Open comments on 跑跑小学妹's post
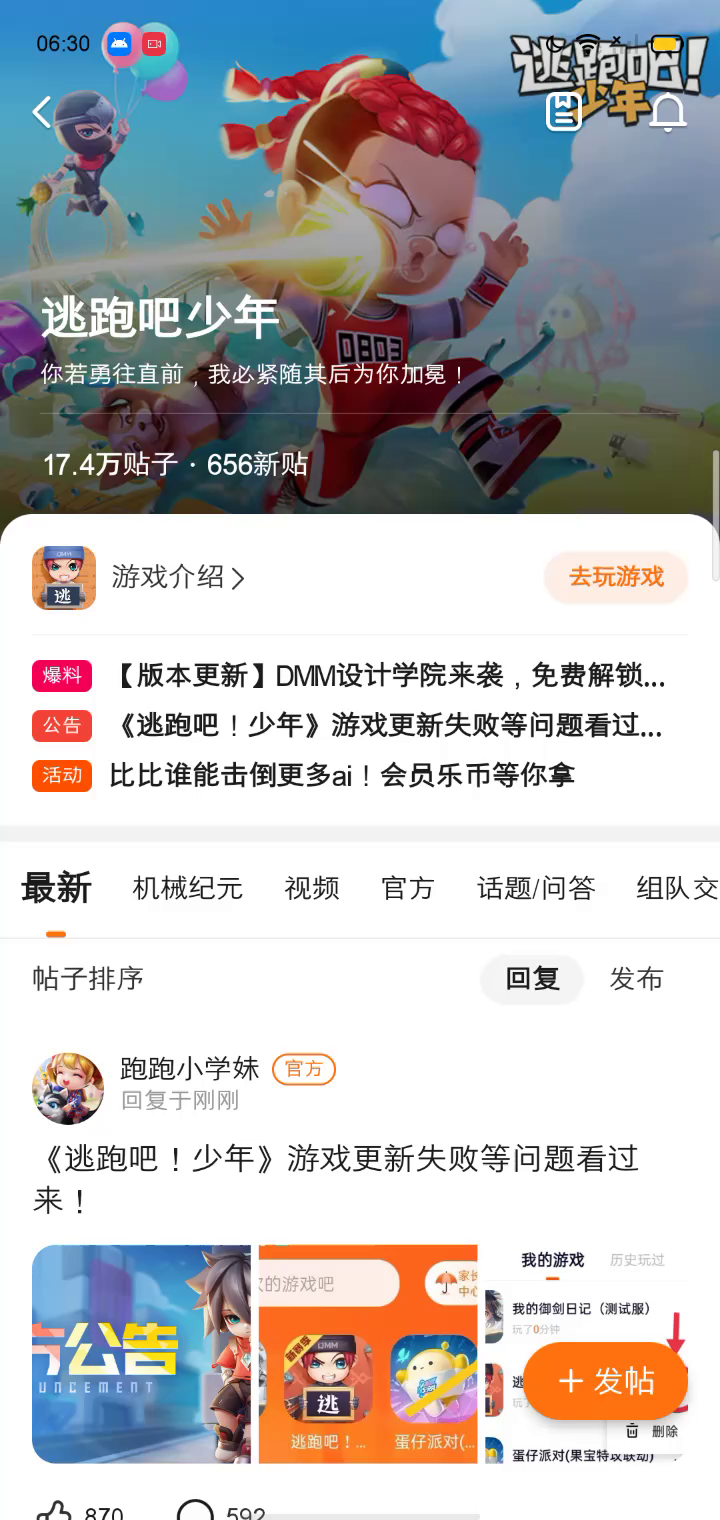The height and width of the screenshot is (1520, 720). (195, 1510)
